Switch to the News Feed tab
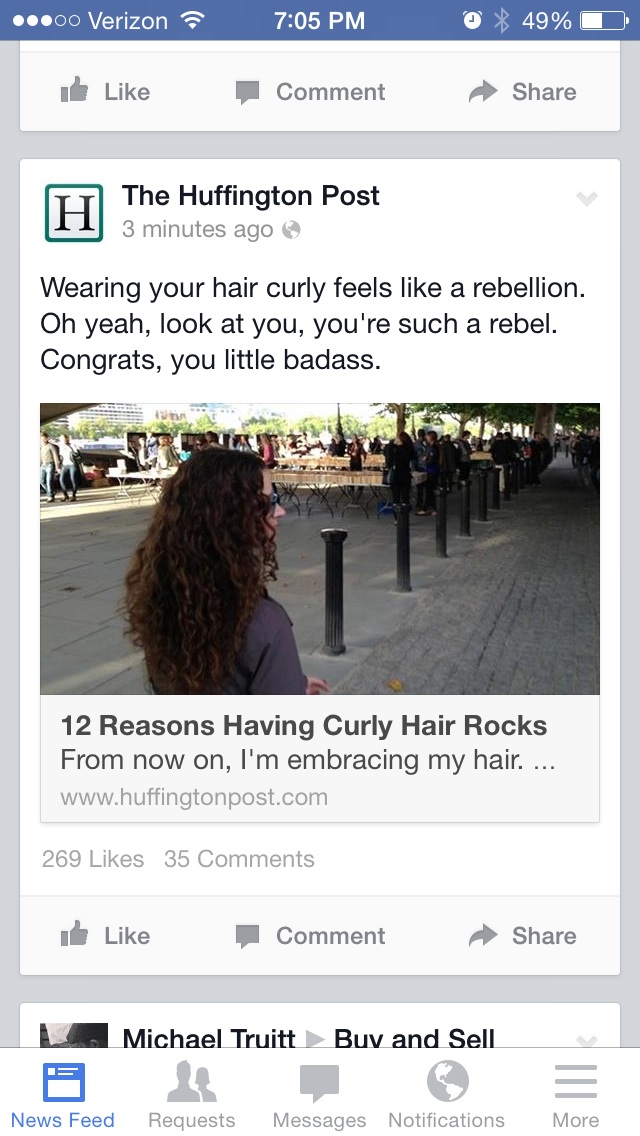The height and width of the screenshot is (1136, 640). pos(63,1094)
